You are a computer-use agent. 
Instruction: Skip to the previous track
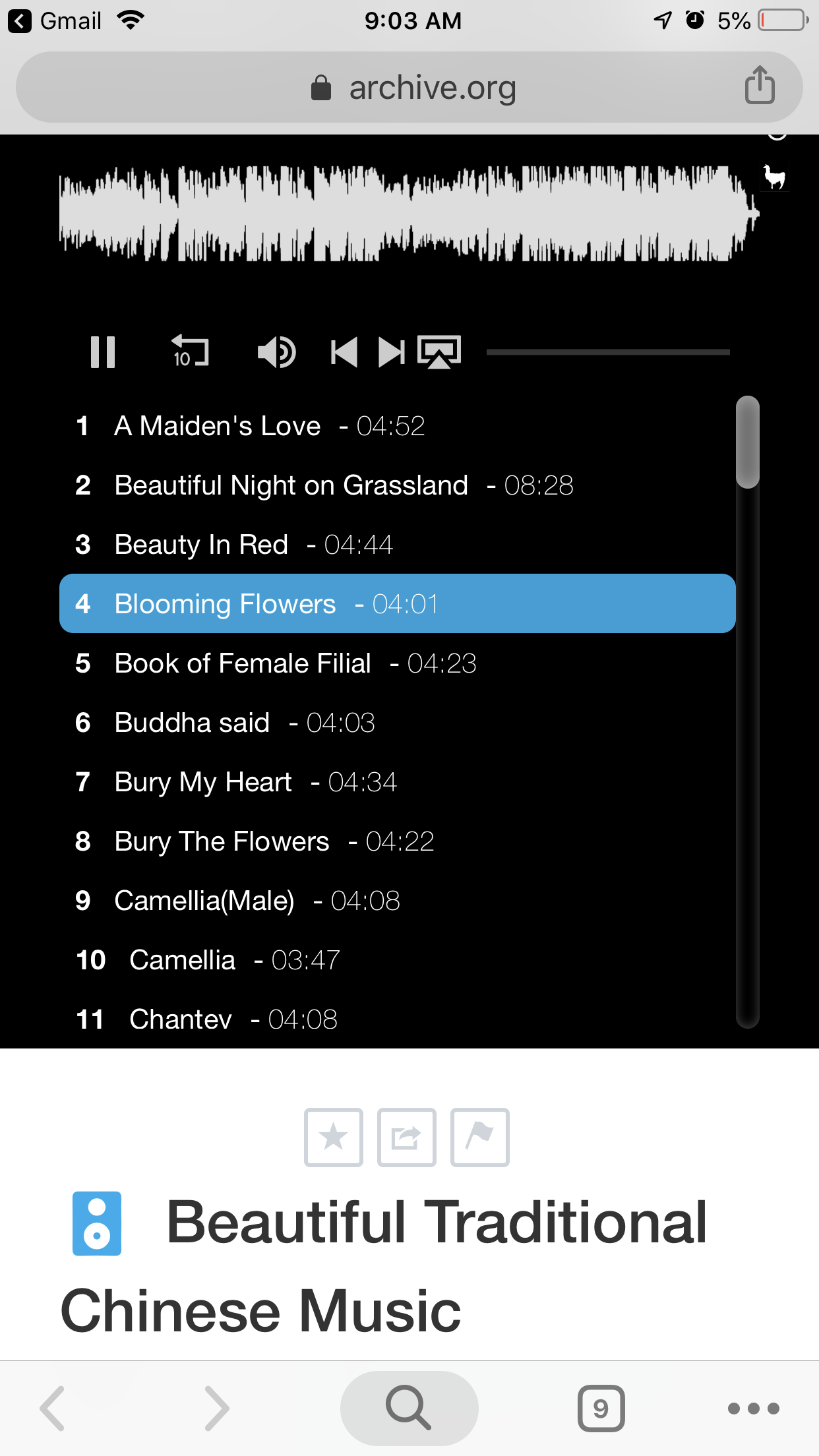click(344, 352)
